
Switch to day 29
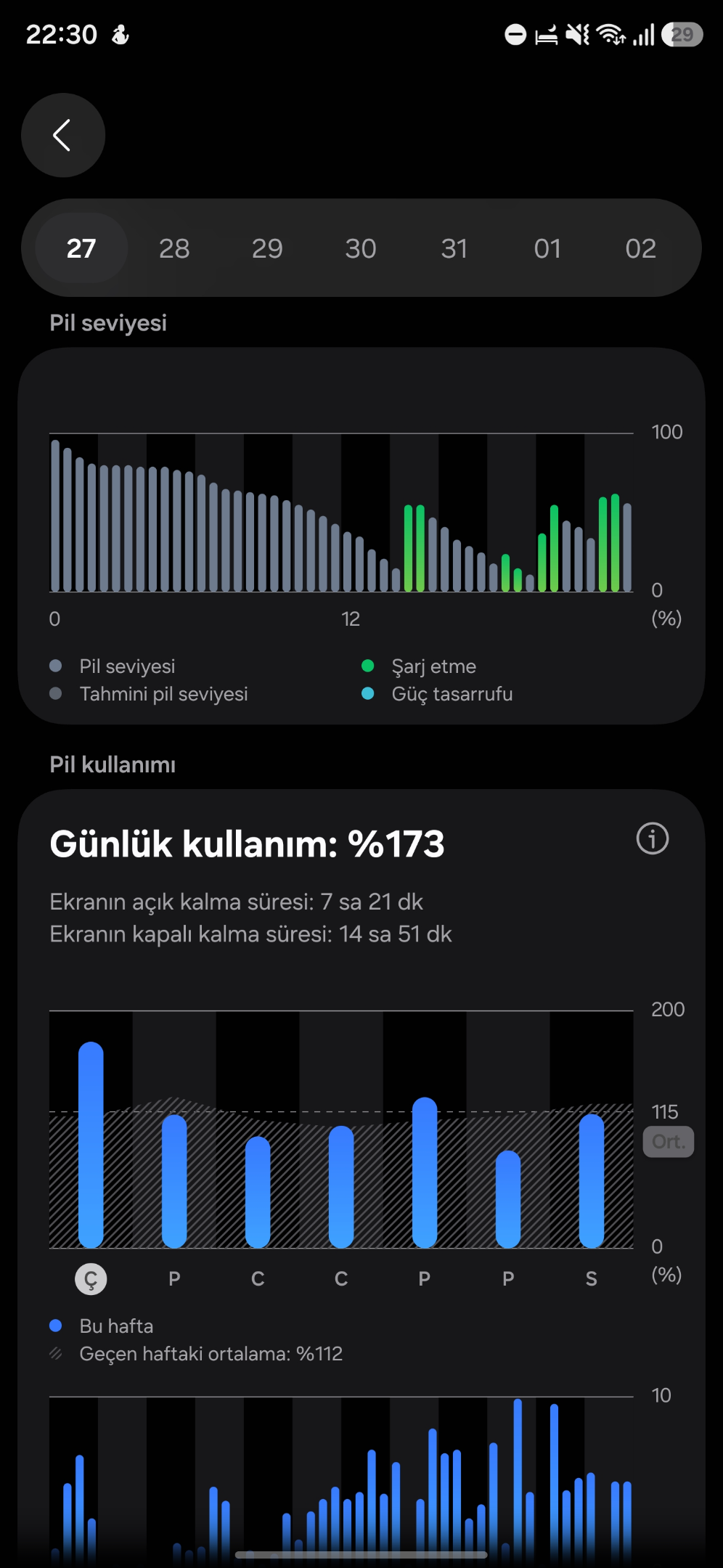pyautogui.click(x=267, y=248)
